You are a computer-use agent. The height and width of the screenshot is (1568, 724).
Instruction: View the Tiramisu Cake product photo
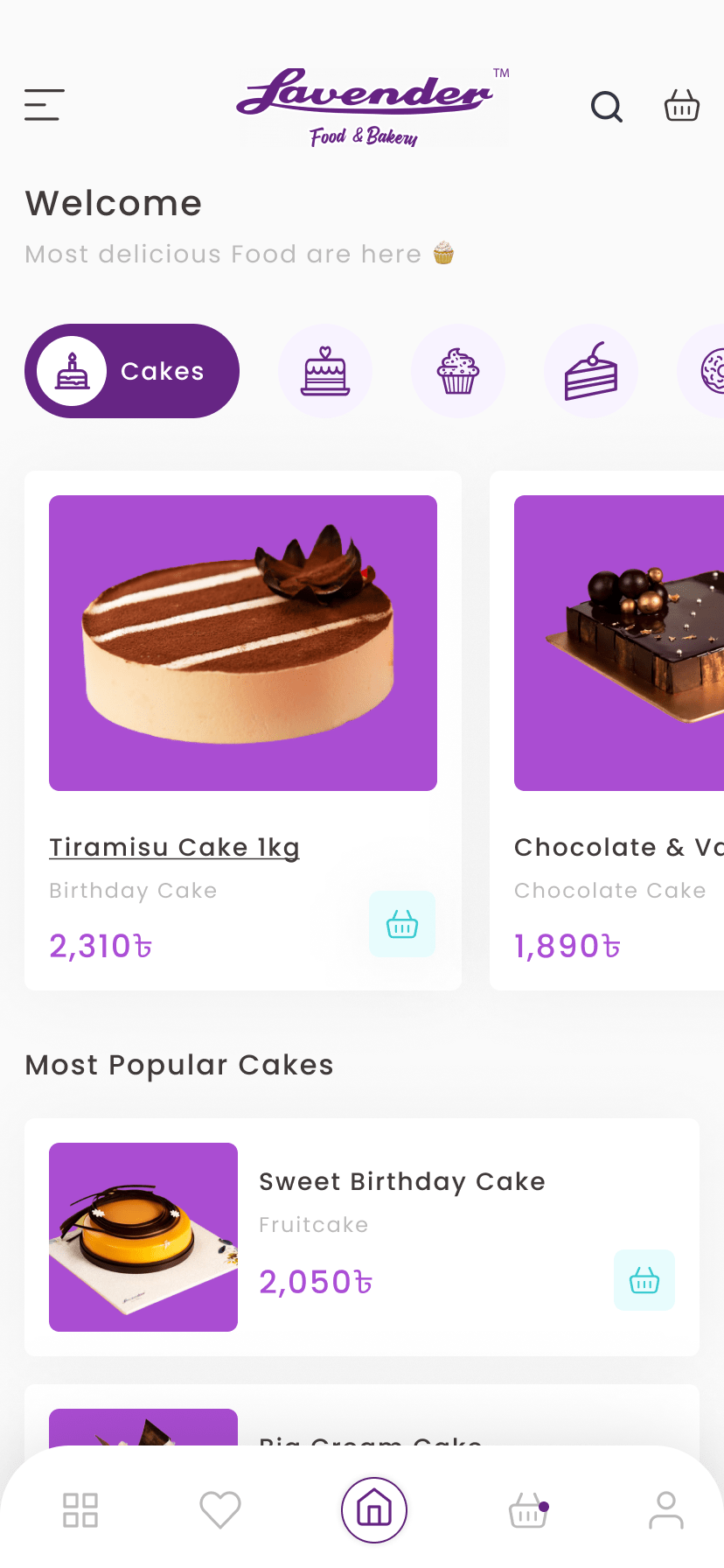pos(243,643)
